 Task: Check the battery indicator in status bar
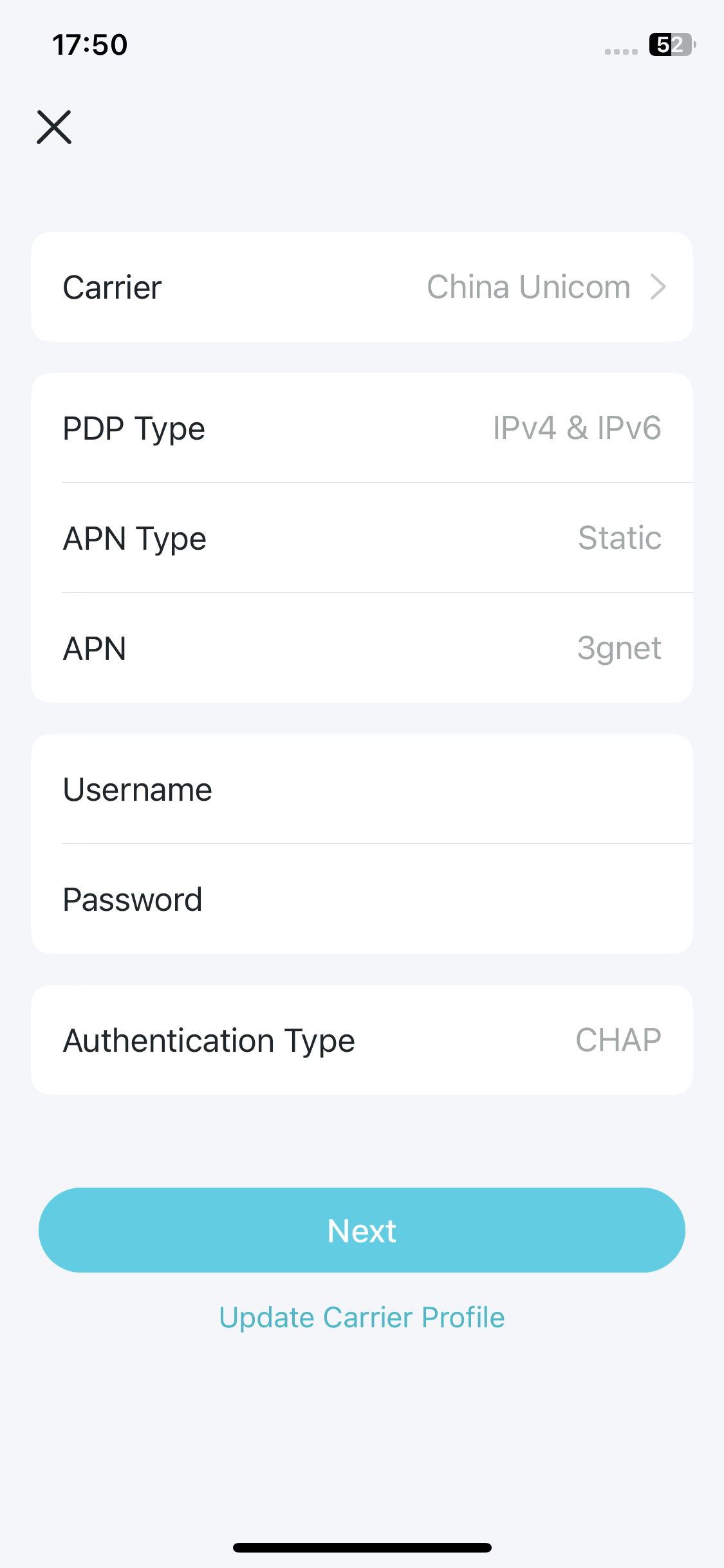(x=669, y=45)
